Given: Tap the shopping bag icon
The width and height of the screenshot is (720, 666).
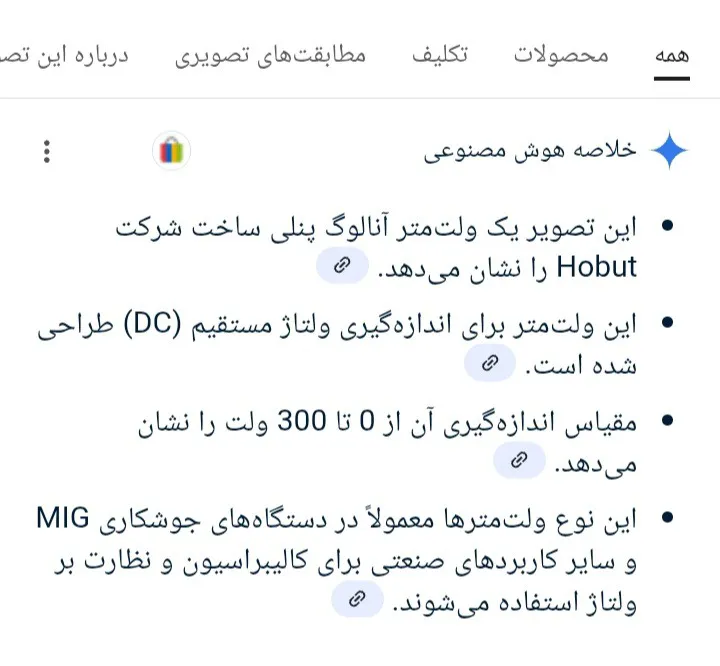Looking at the screenshot, I should (x=171, y=152).
